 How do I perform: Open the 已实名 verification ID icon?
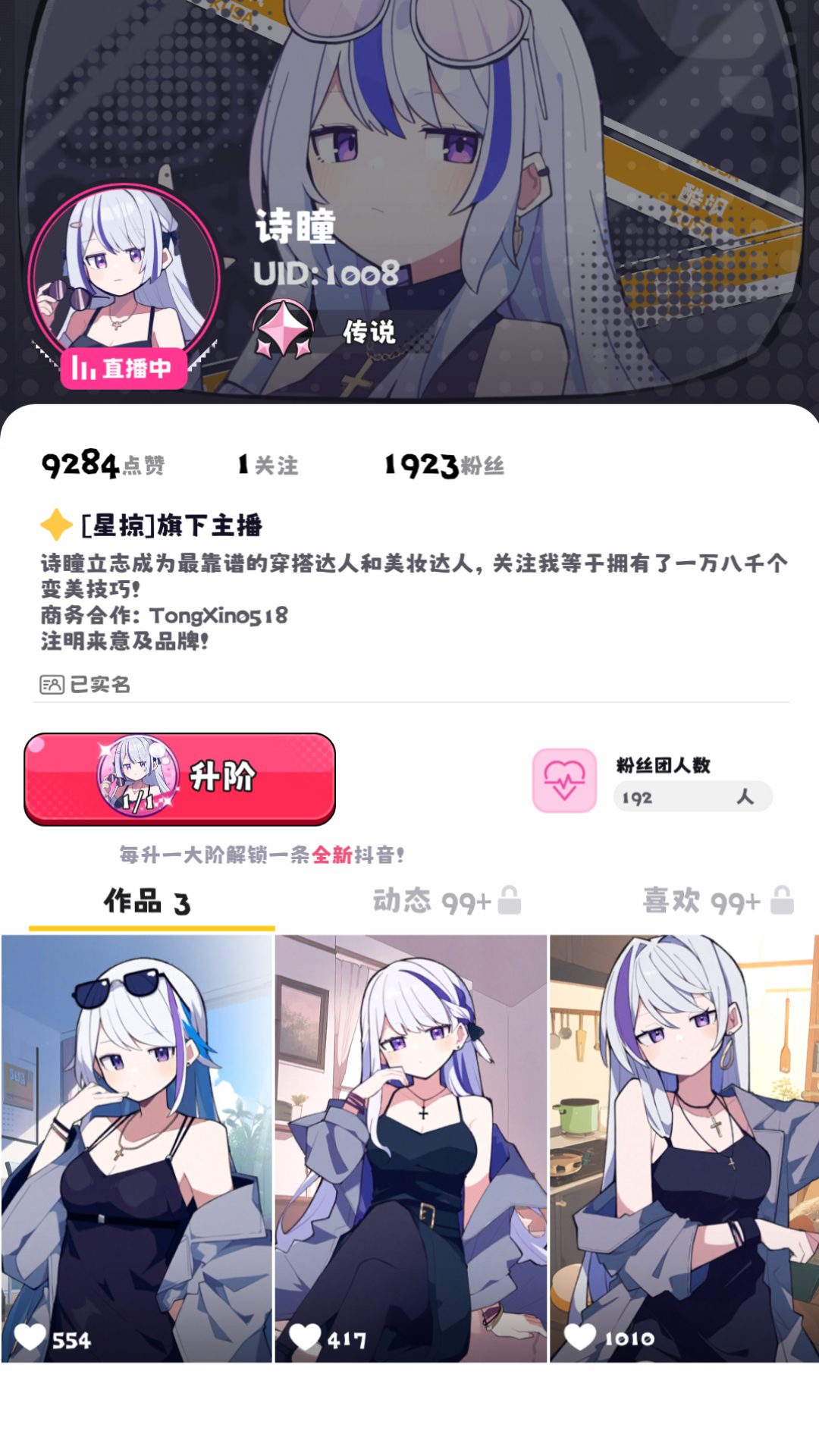coord(52,686)
